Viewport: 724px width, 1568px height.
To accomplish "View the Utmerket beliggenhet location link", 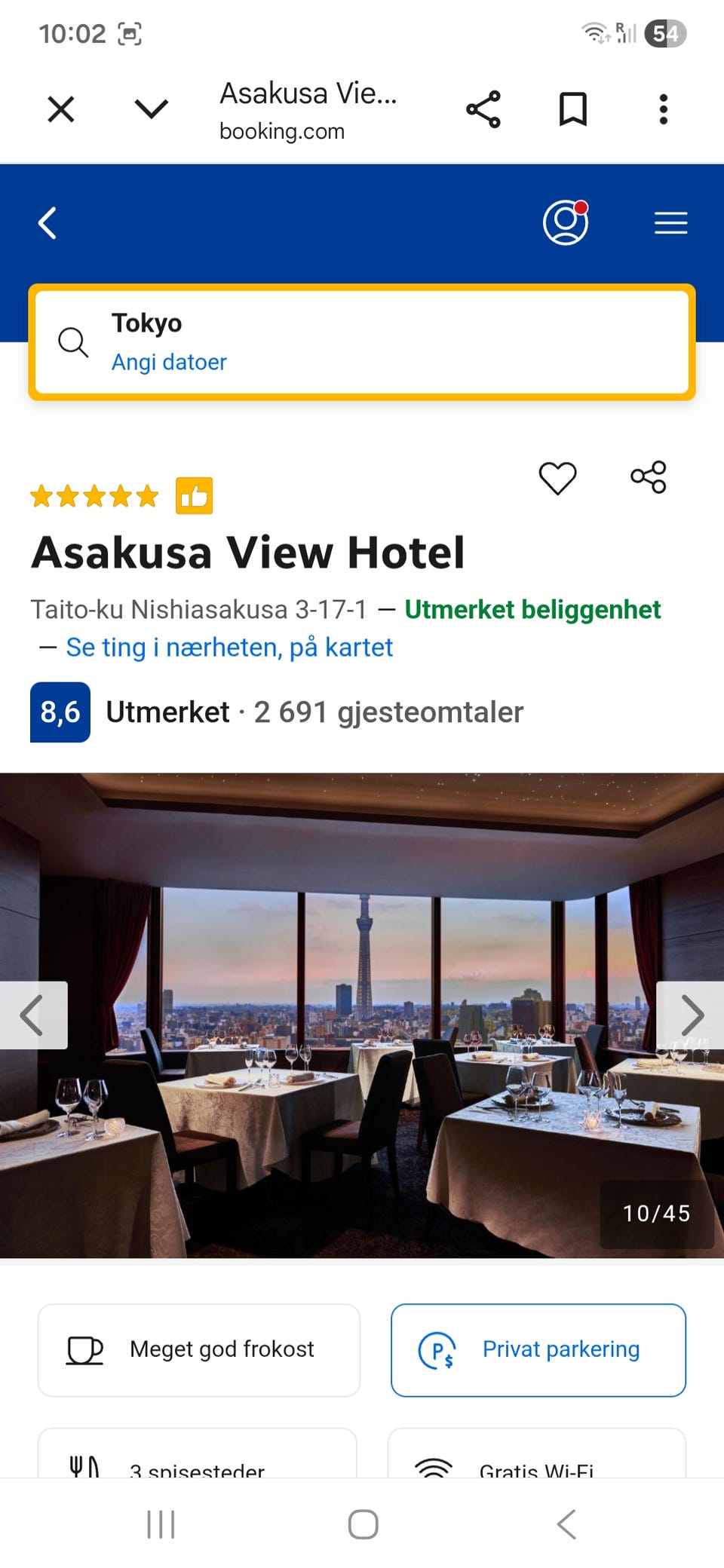I will tap(532, 609).
